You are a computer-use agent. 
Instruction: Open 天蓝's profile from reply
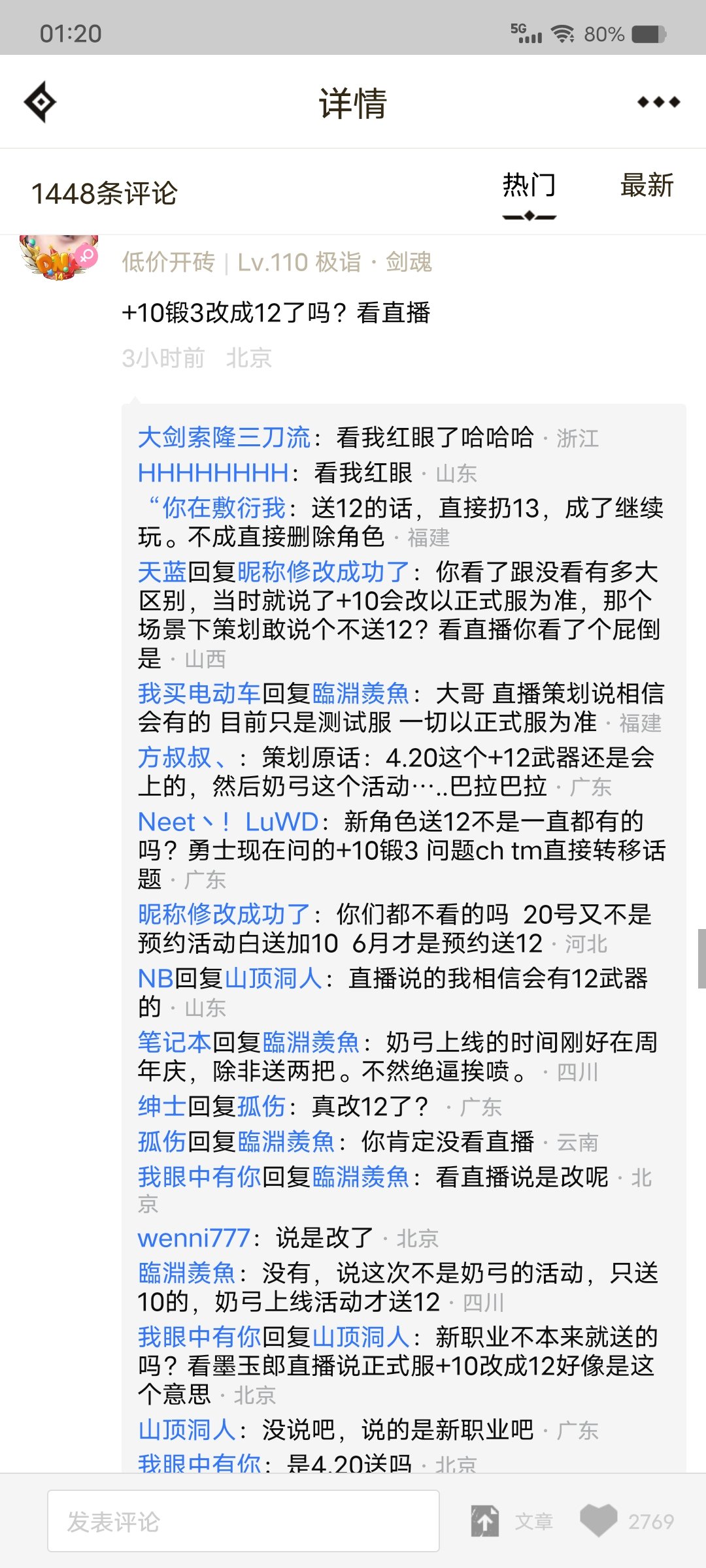[x=162, y=572]
